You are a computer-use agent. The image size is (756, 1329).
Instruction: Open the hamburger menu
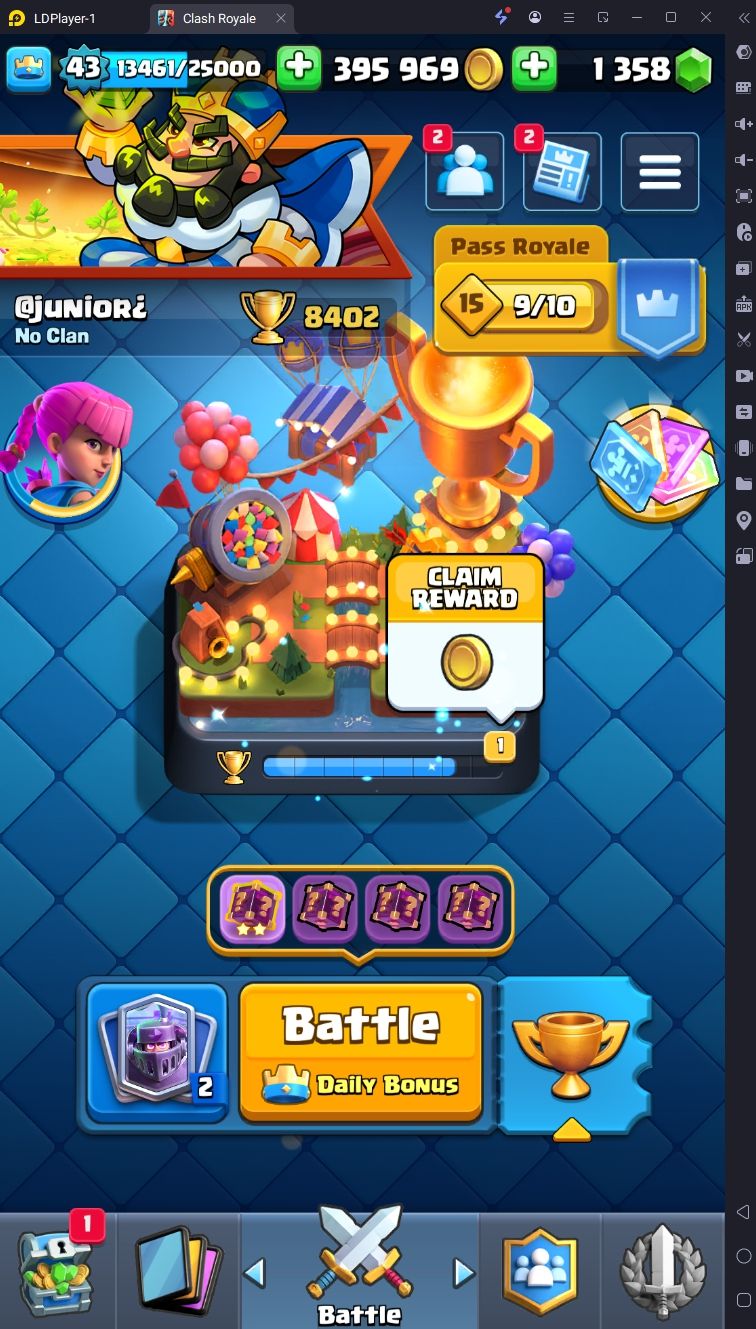point(660,171)
